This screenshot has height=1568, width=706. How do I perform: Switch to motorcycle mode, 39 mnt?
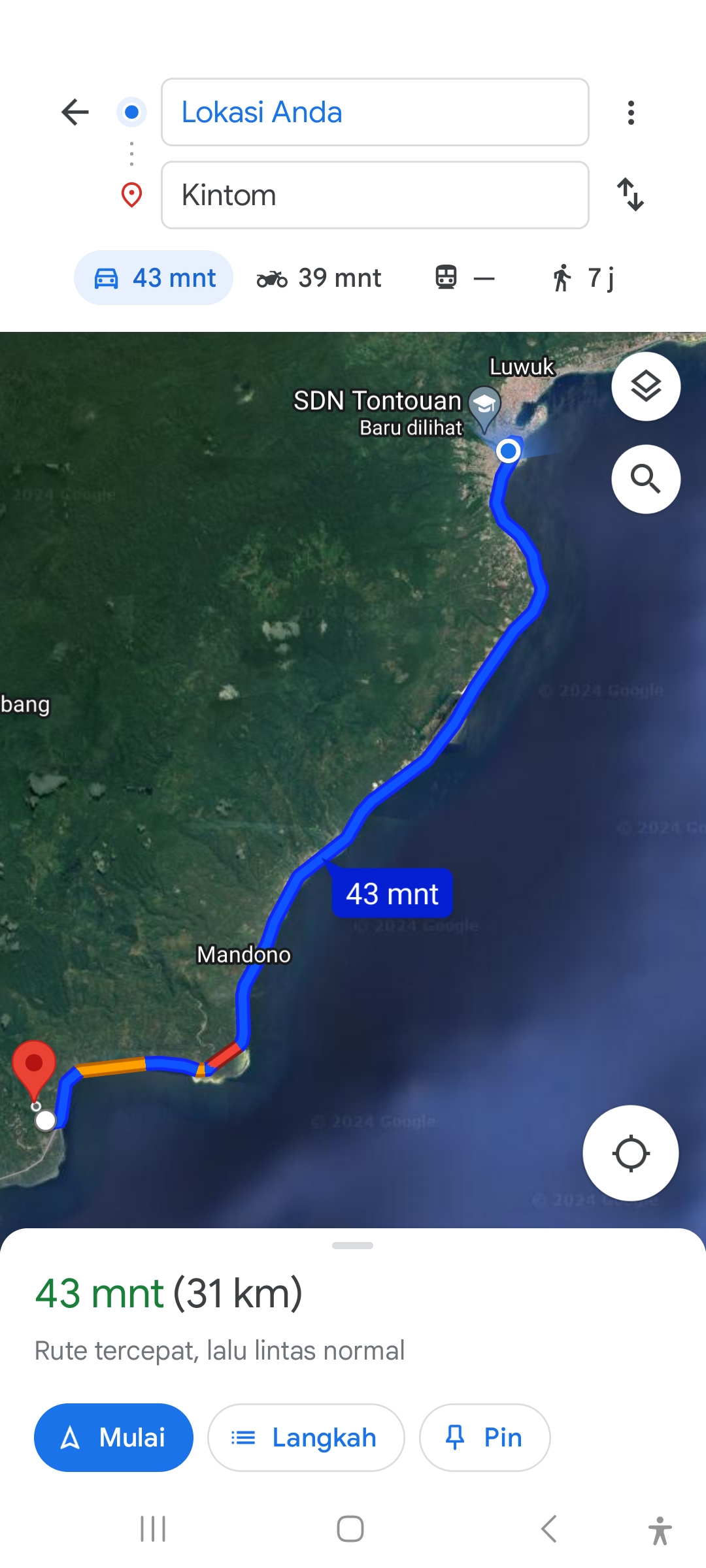[x=319, y=278]
